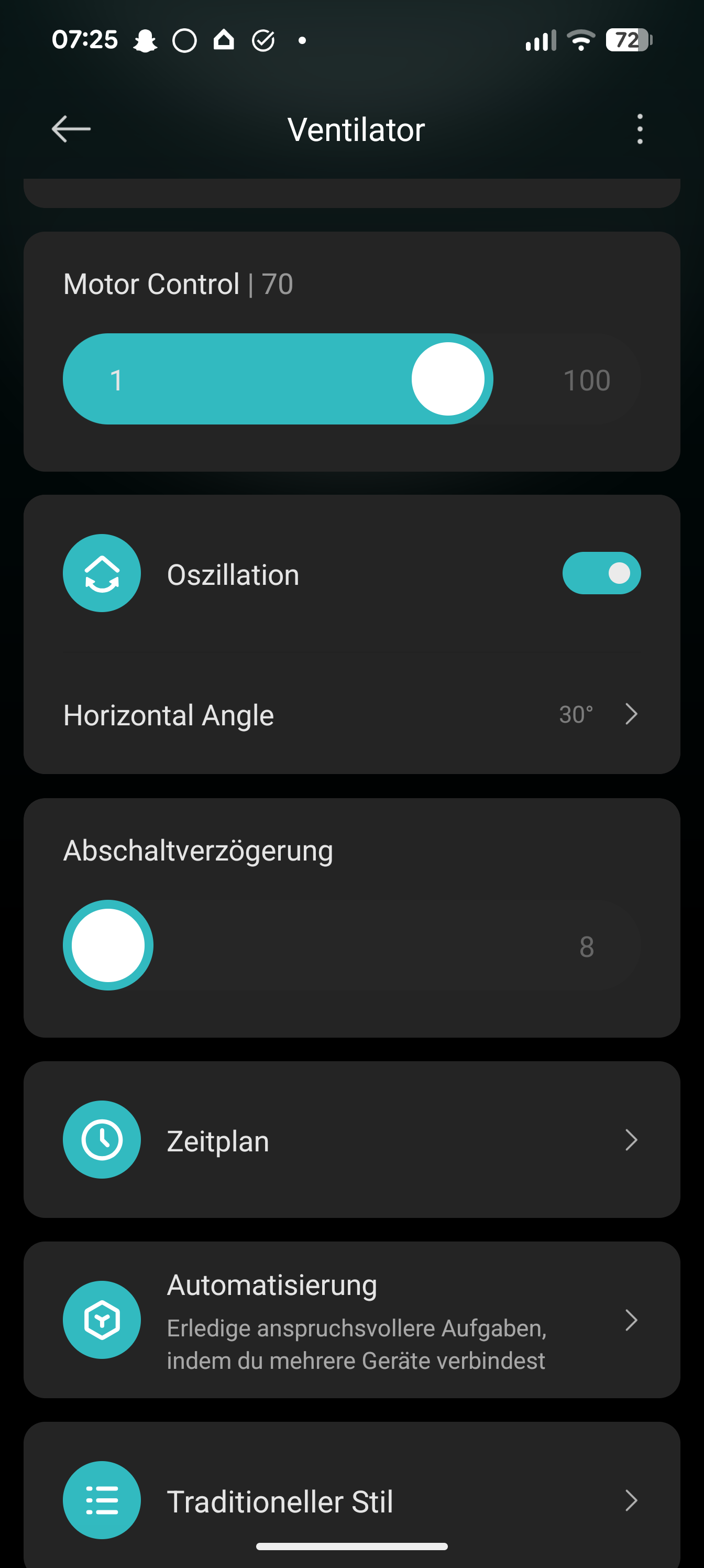
Task: Open the three-dot overflow menu
Action: tap(639, 129)
